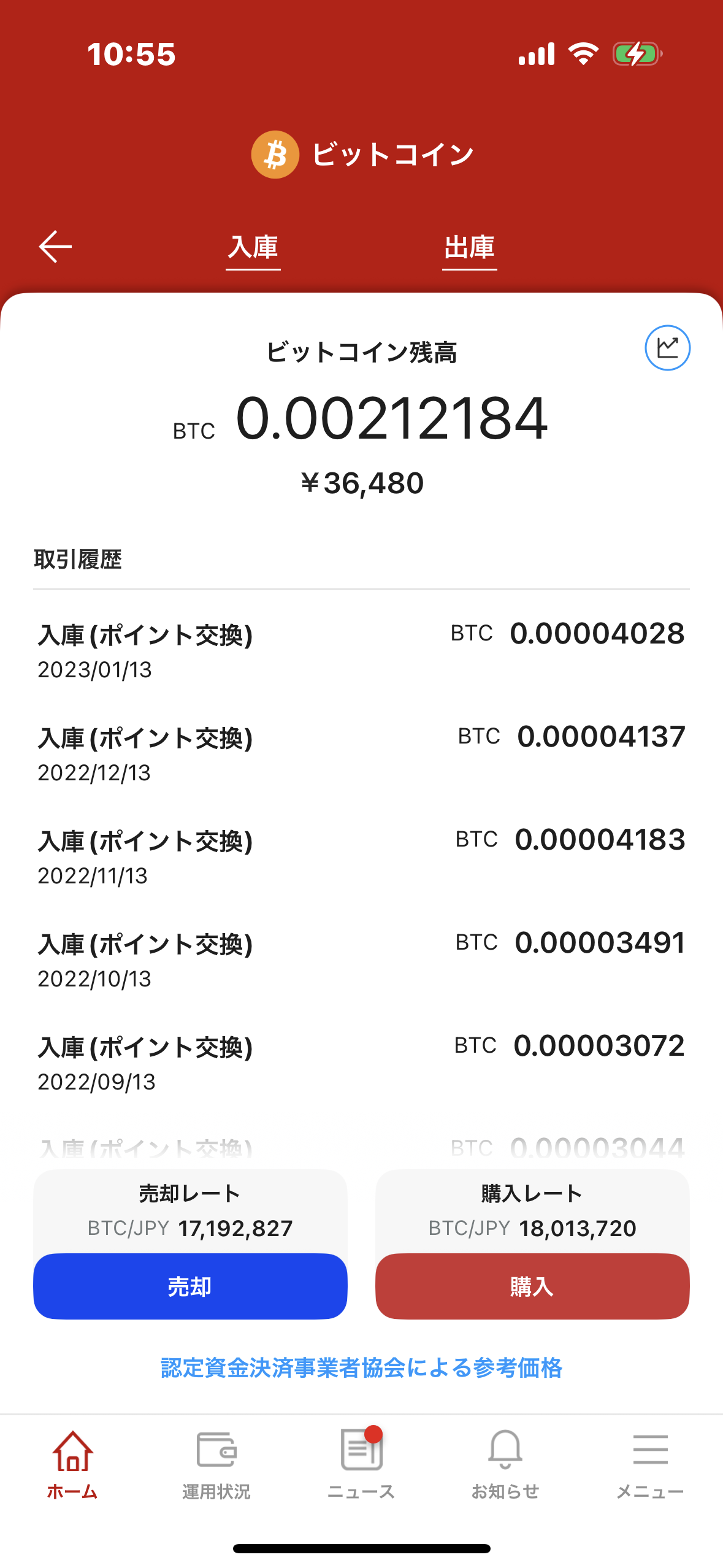Viewport: 723px width, 1568px height.
Task: Open the お知らせ notifications tab
Action: coord(505,1464)
